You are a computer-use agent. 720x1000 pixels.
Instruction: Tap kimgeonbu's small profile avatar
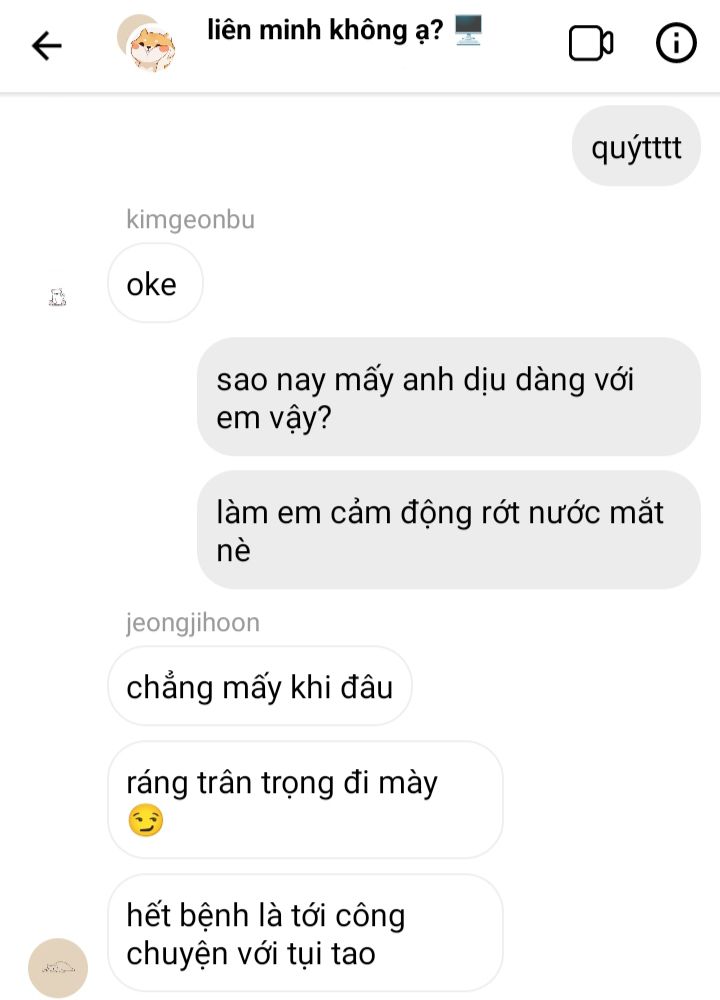pyautogui.click(x=57, y=296)
